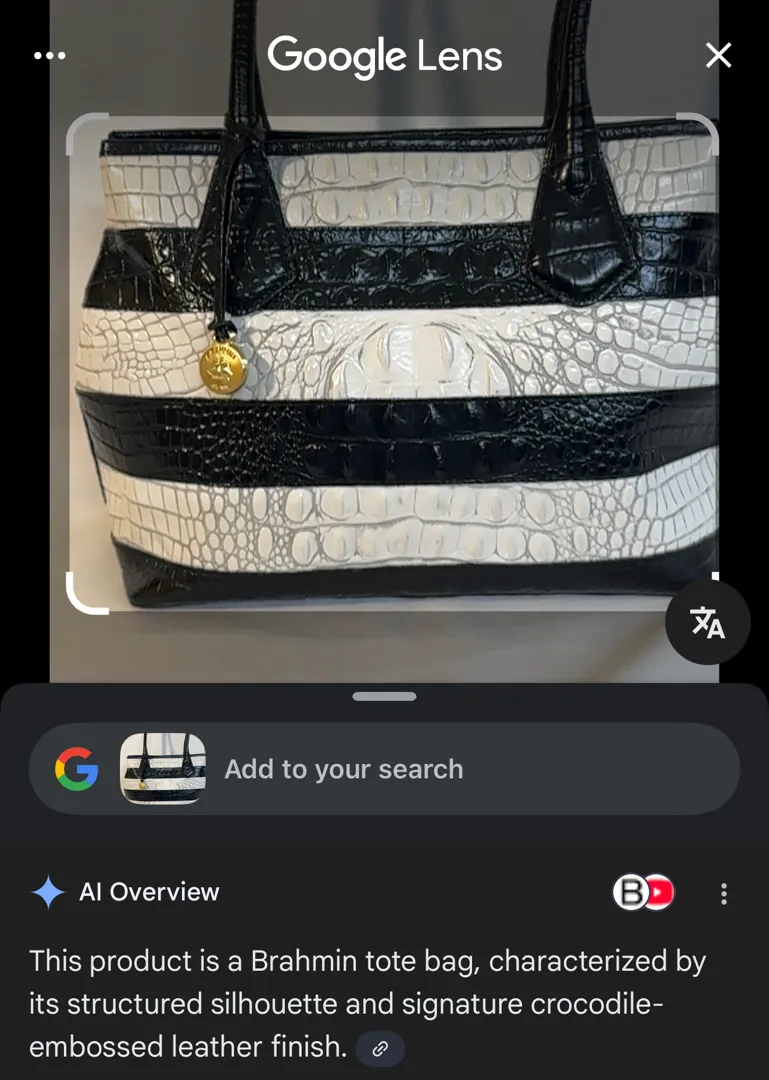Close Google Lens
Viewport: 769px width, 1080px height.
(x=718, y=56)
